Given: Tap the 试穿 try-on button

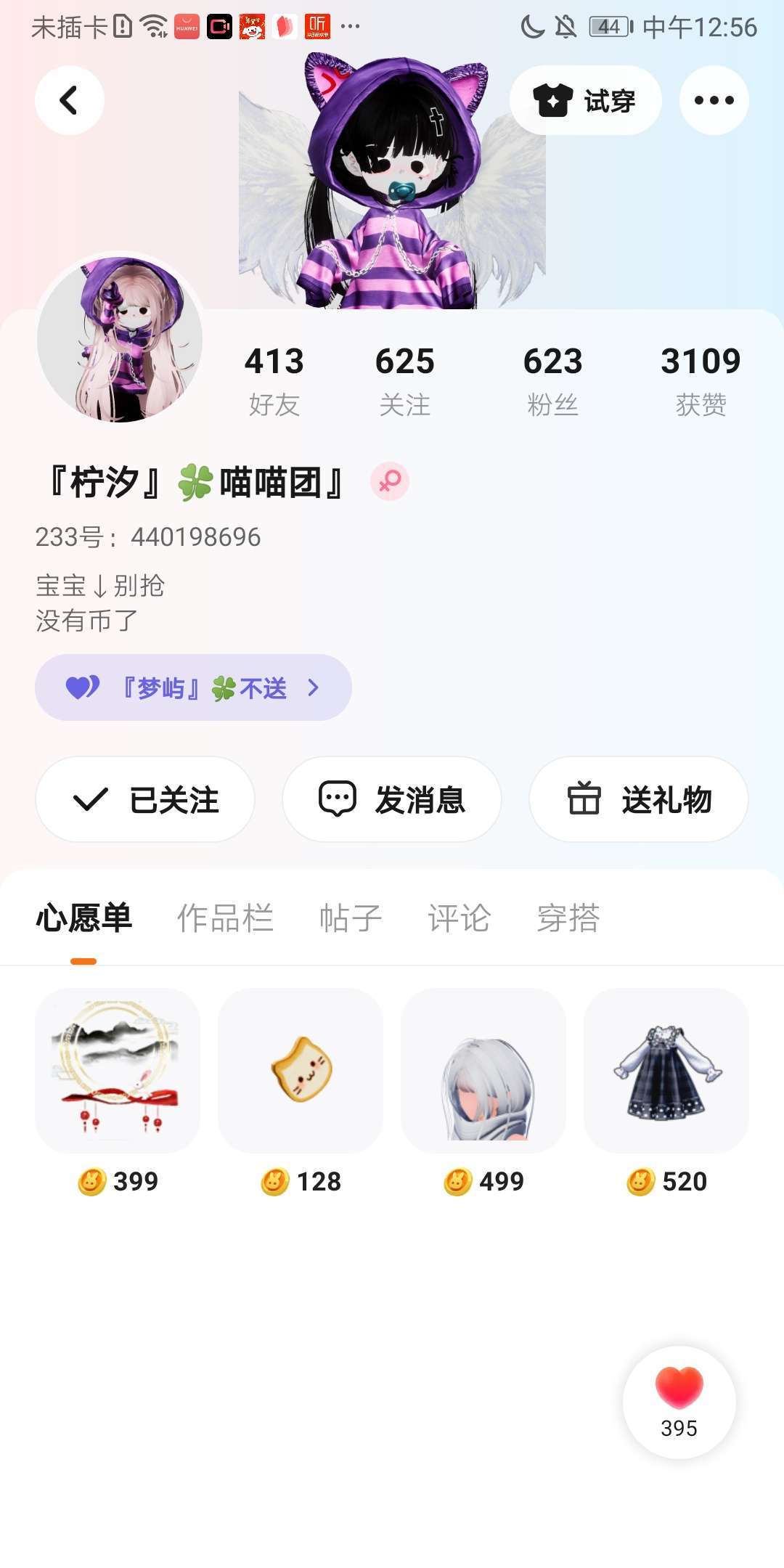Looking at the screenshot, I should tap(585, 100).
